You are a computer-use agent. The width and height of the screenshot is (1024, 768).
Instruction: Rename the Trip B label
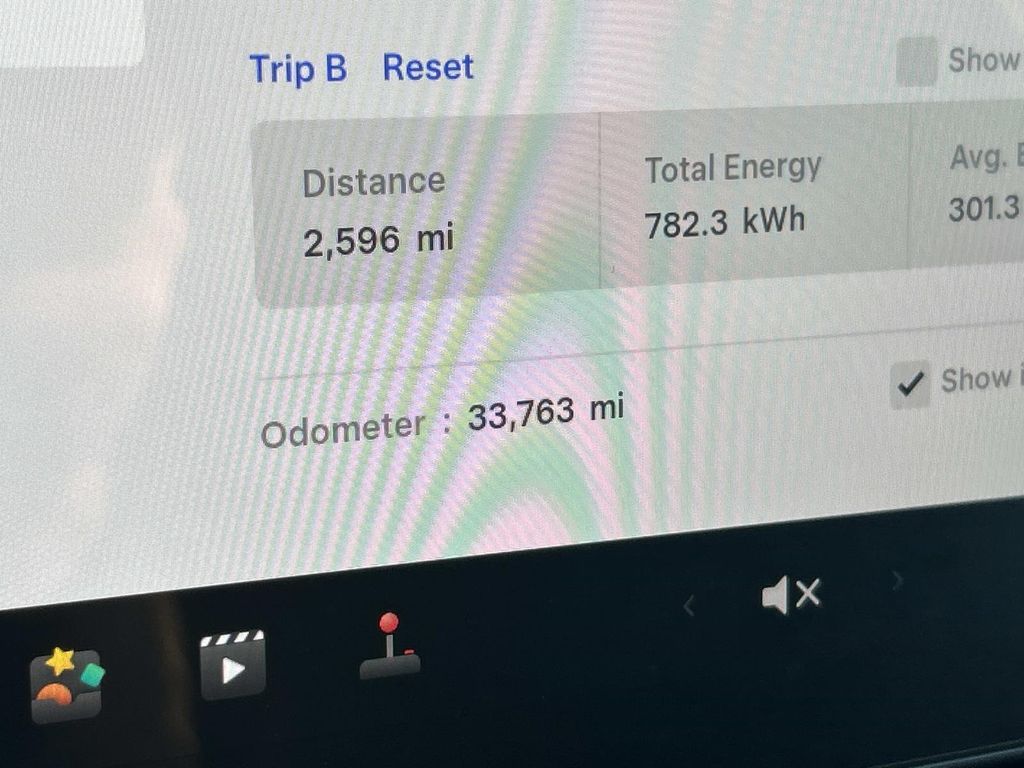[x=297, y=69]
